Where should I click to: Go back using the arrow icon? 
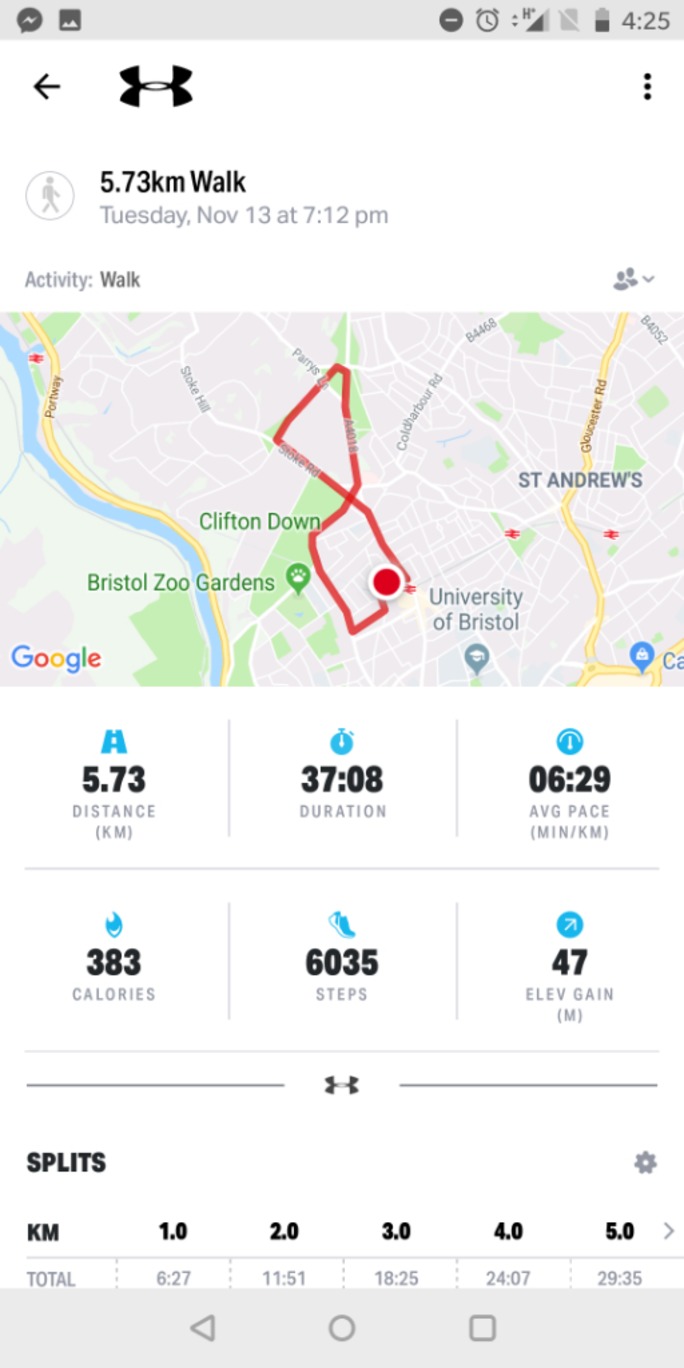(x=46, y=87)
